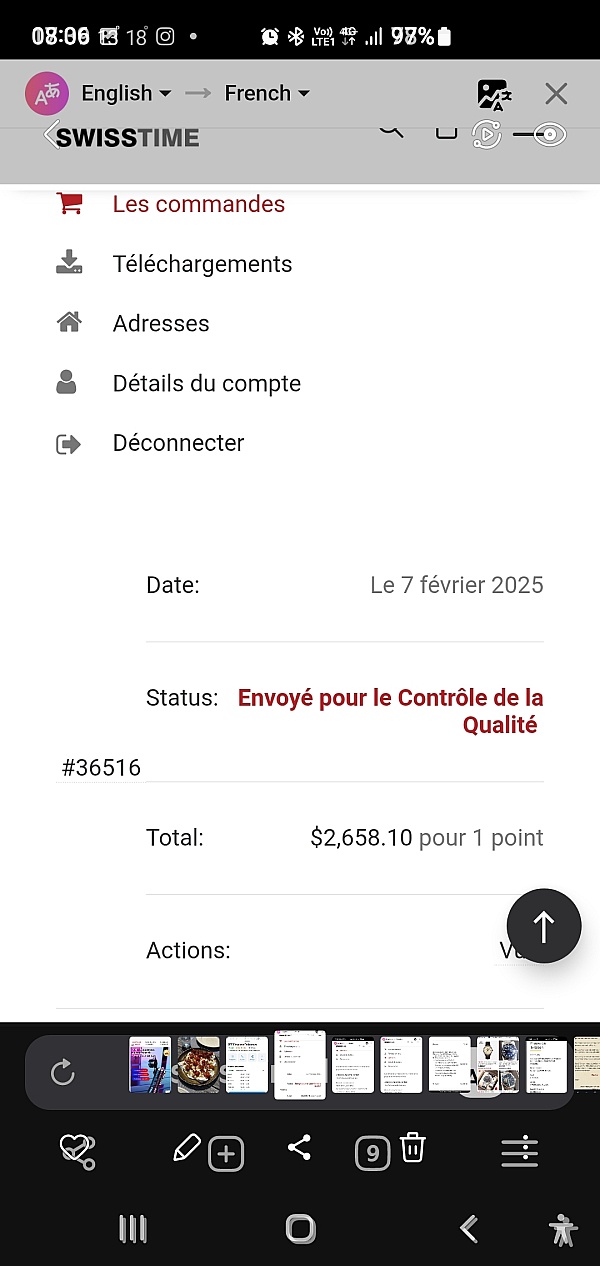Image resolution: width=600 pixels, height=1266 pixels.
Task: Tap the rotate icon beside the thumbnail strip
Action: coord(63,1073)
